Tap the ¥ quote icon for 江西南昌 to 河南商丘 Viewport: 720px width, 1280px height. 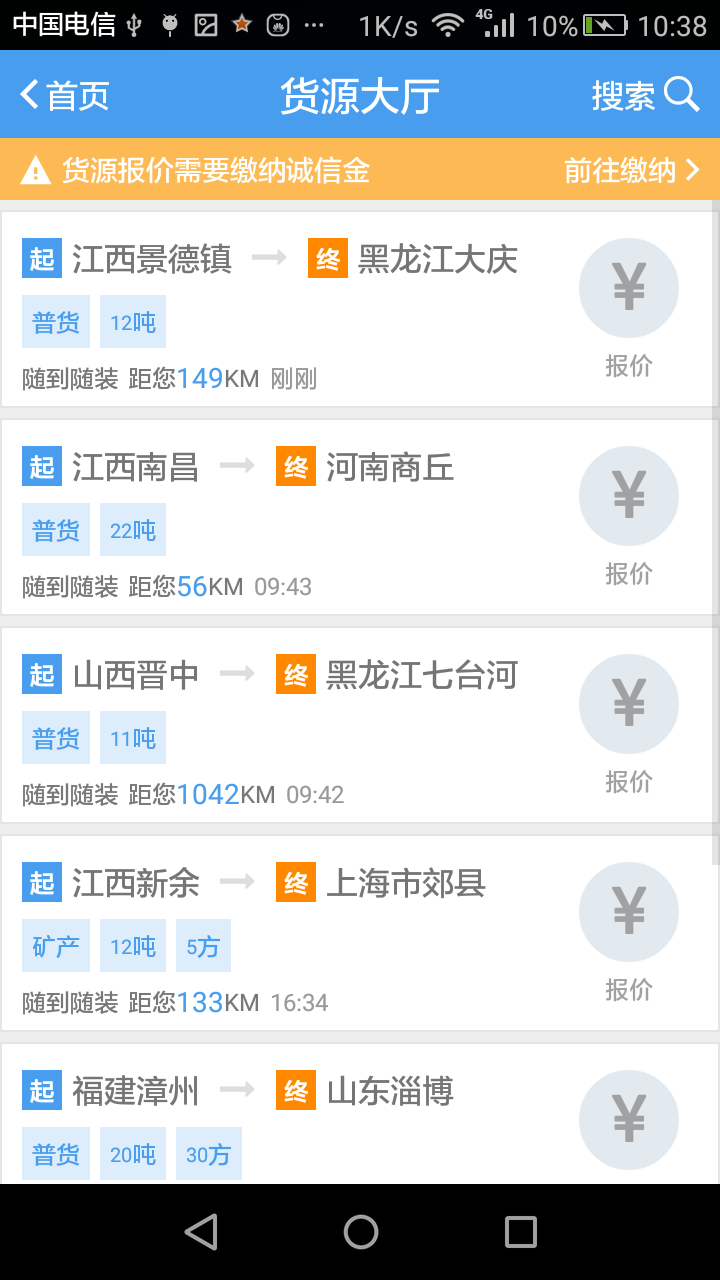pos(629,495)
